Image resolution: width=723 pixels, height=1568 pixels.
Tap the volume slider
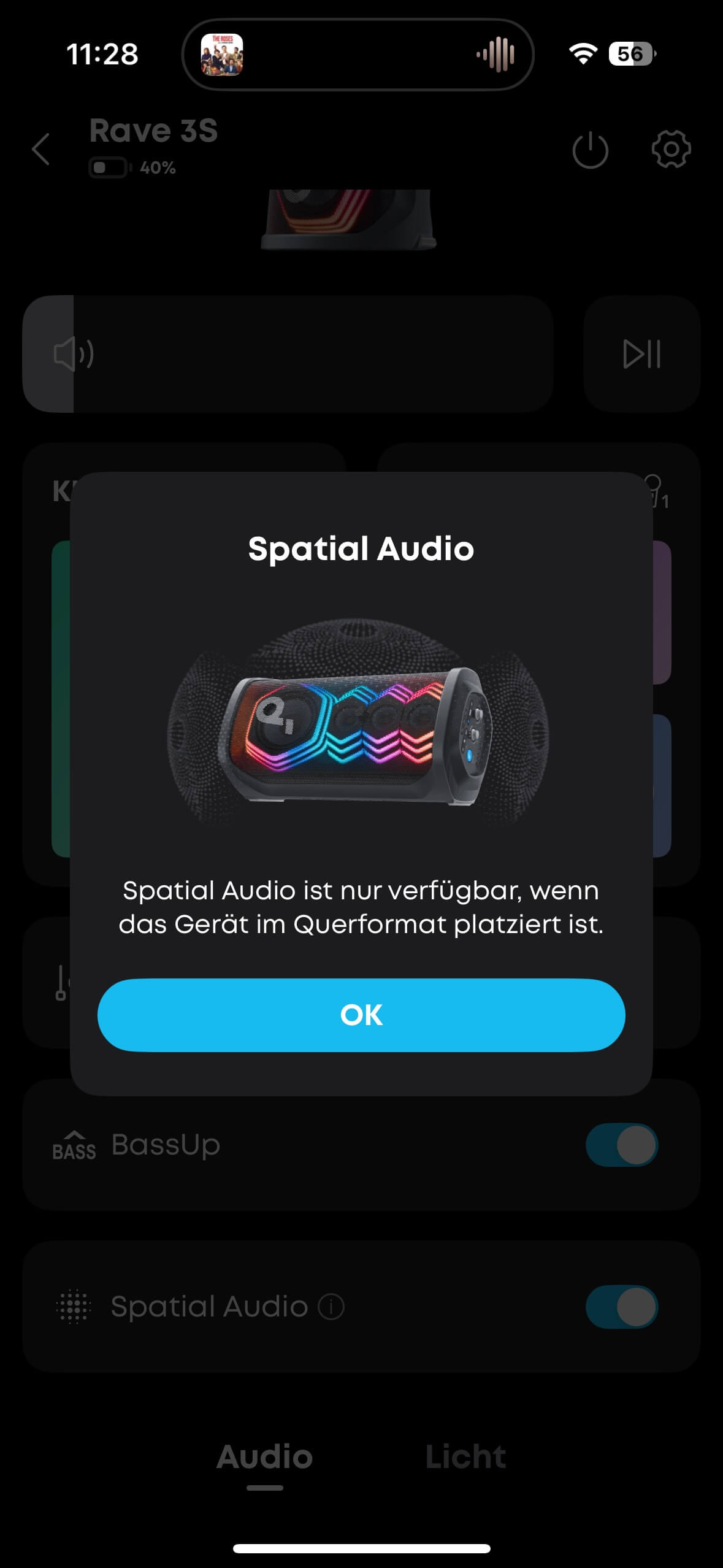288,354
